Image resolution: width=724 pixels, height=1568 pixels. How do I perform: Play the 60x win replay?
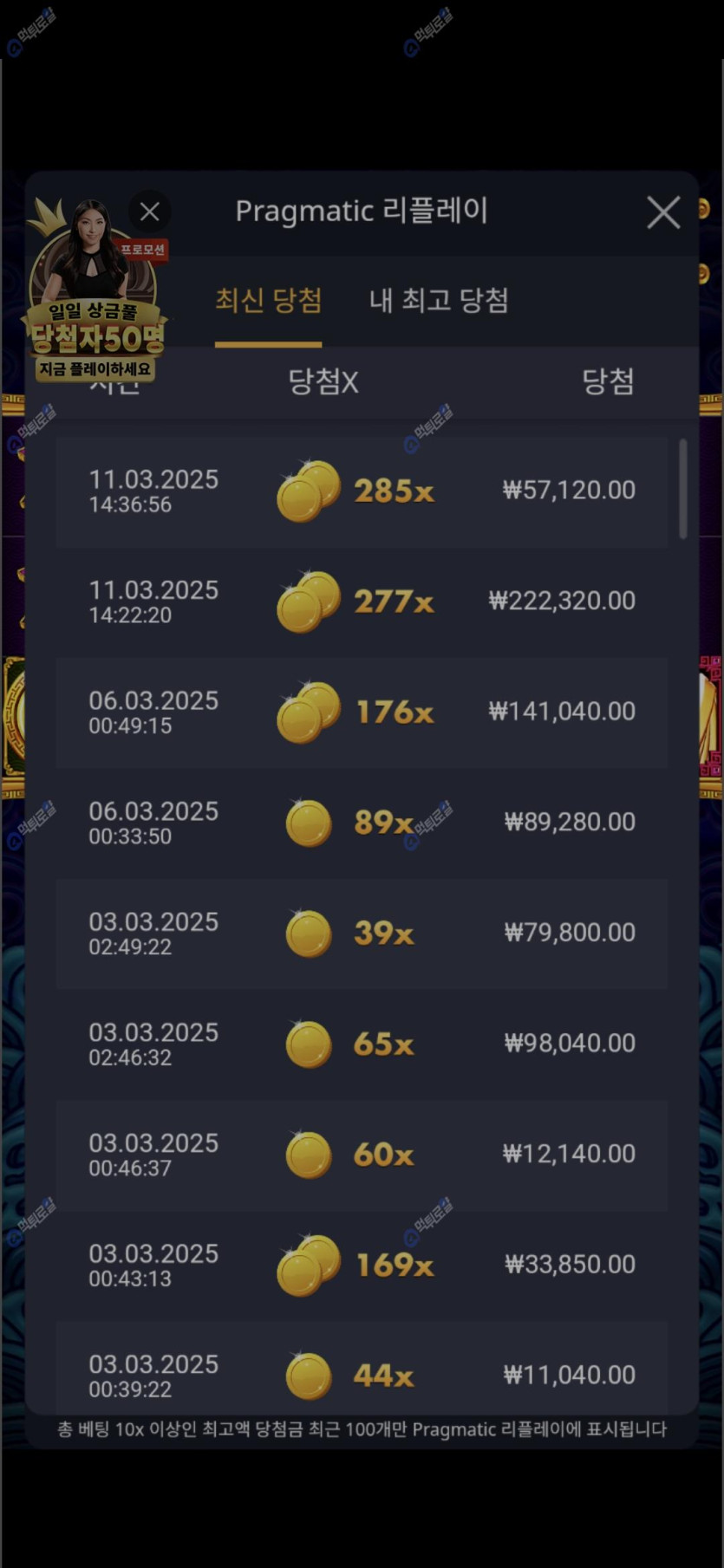pos(362,1155)
